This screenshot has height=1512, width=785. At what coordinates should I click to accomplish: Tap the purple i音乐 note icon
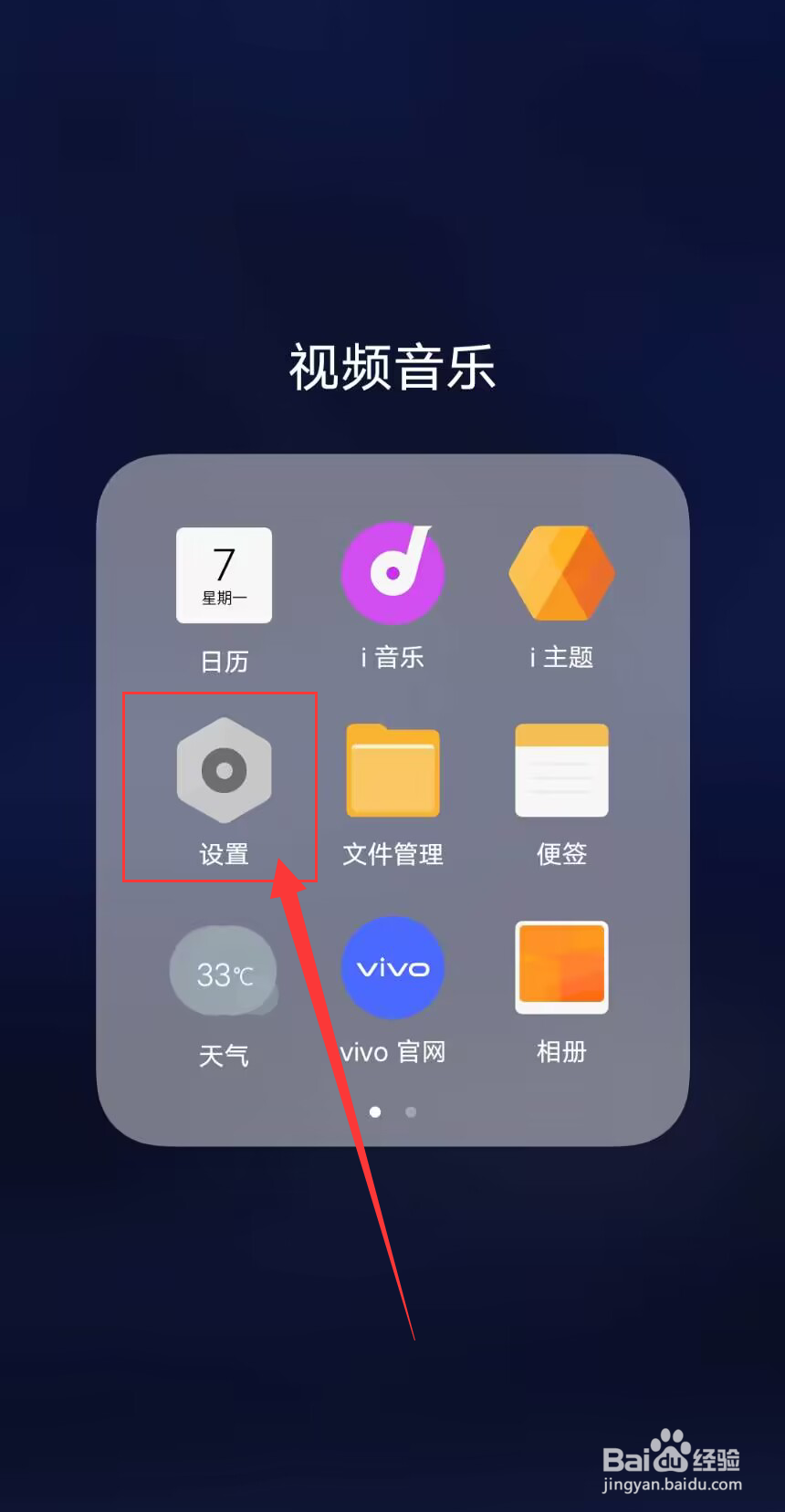coord(392,573)
